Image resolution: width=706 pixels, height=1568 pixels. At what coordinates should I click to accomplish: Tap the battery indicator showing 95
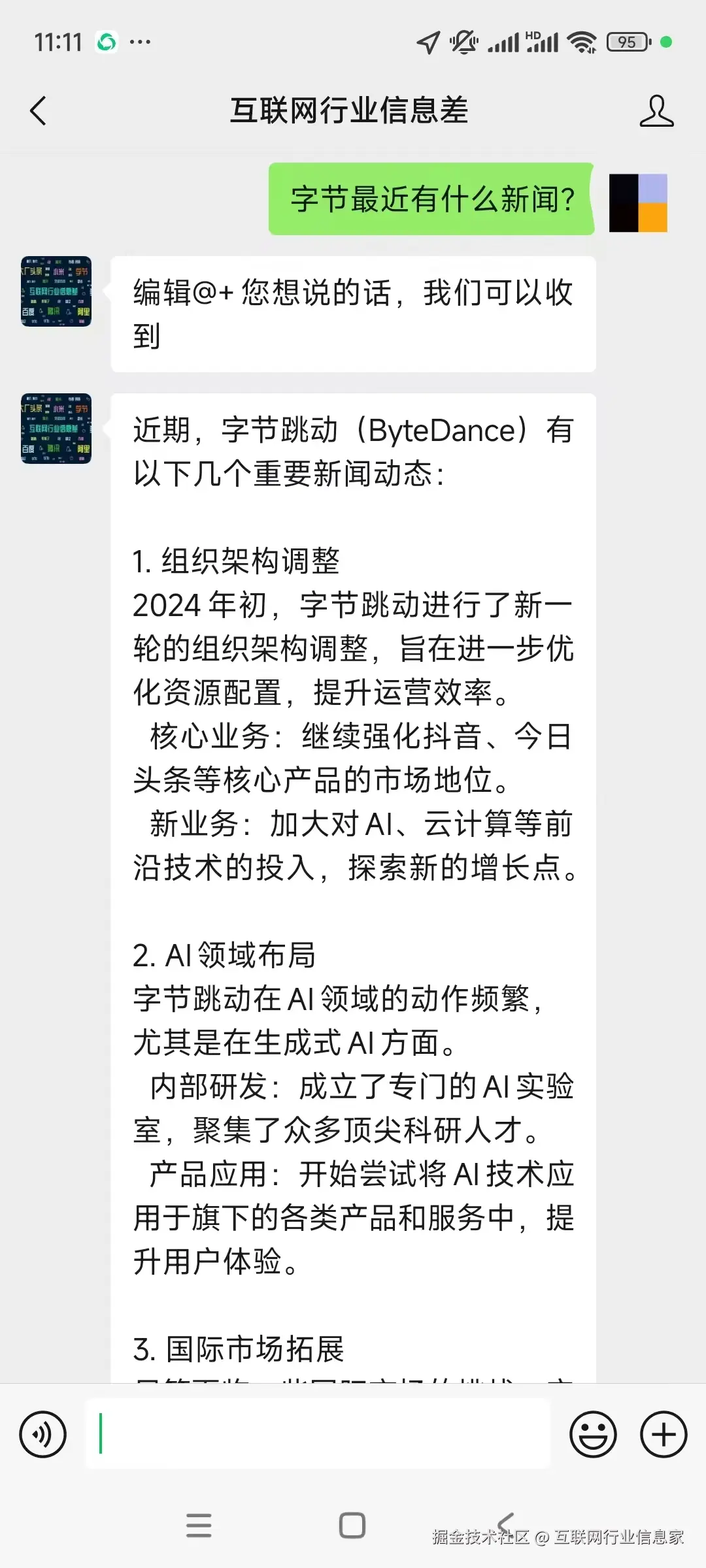(x=626, y=41)
